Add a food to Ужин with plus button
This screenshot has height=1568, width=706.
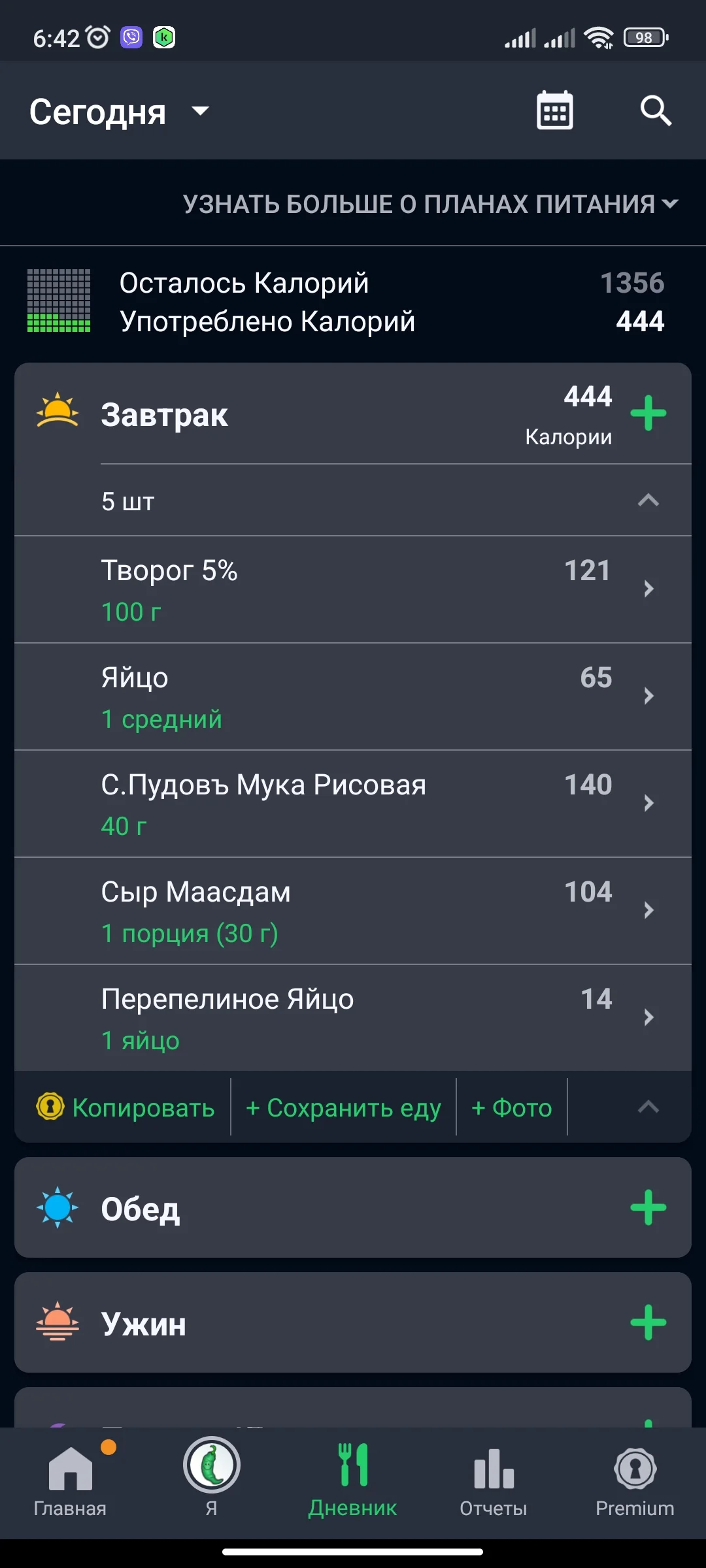tap(648, 1323)
